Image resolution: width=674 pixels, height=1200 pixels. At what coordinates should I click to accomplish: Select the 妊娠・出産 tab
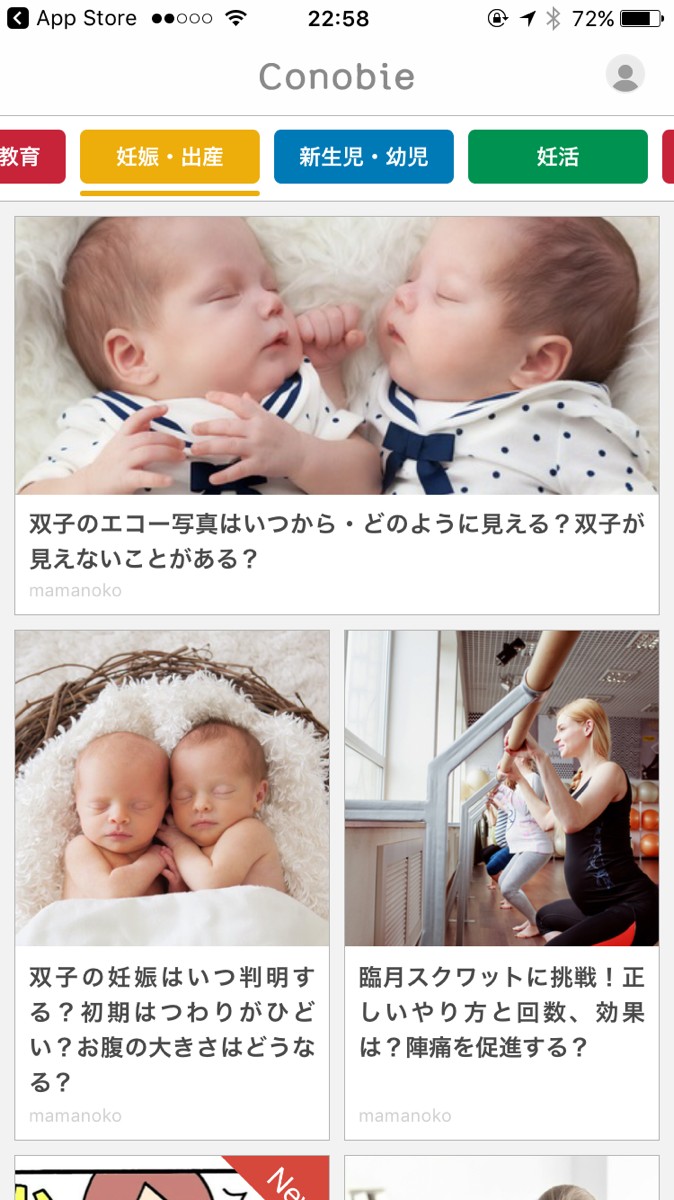point(169,157)
